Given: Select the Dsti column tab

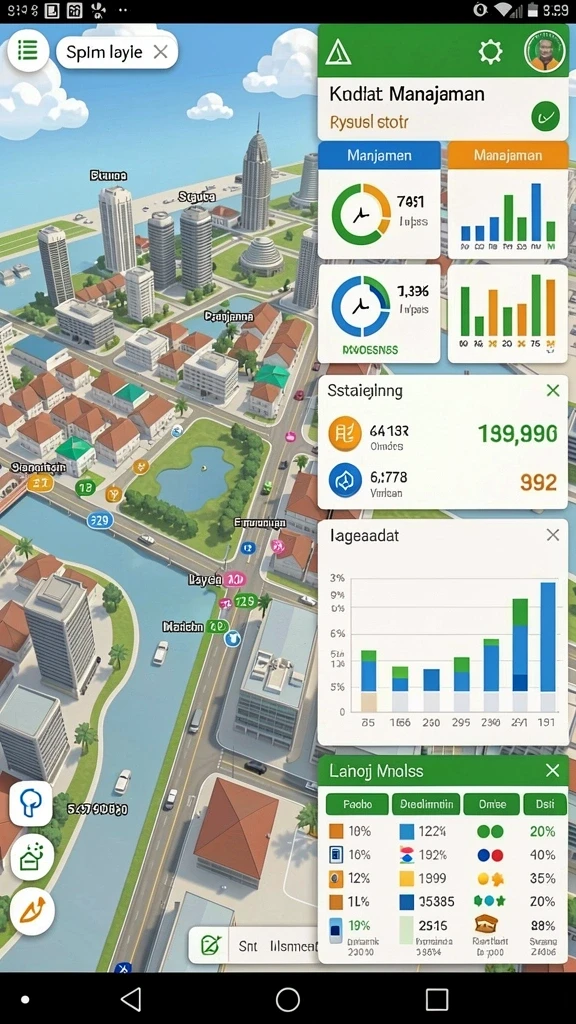Looking at the screenshot, I should [545, 805].
